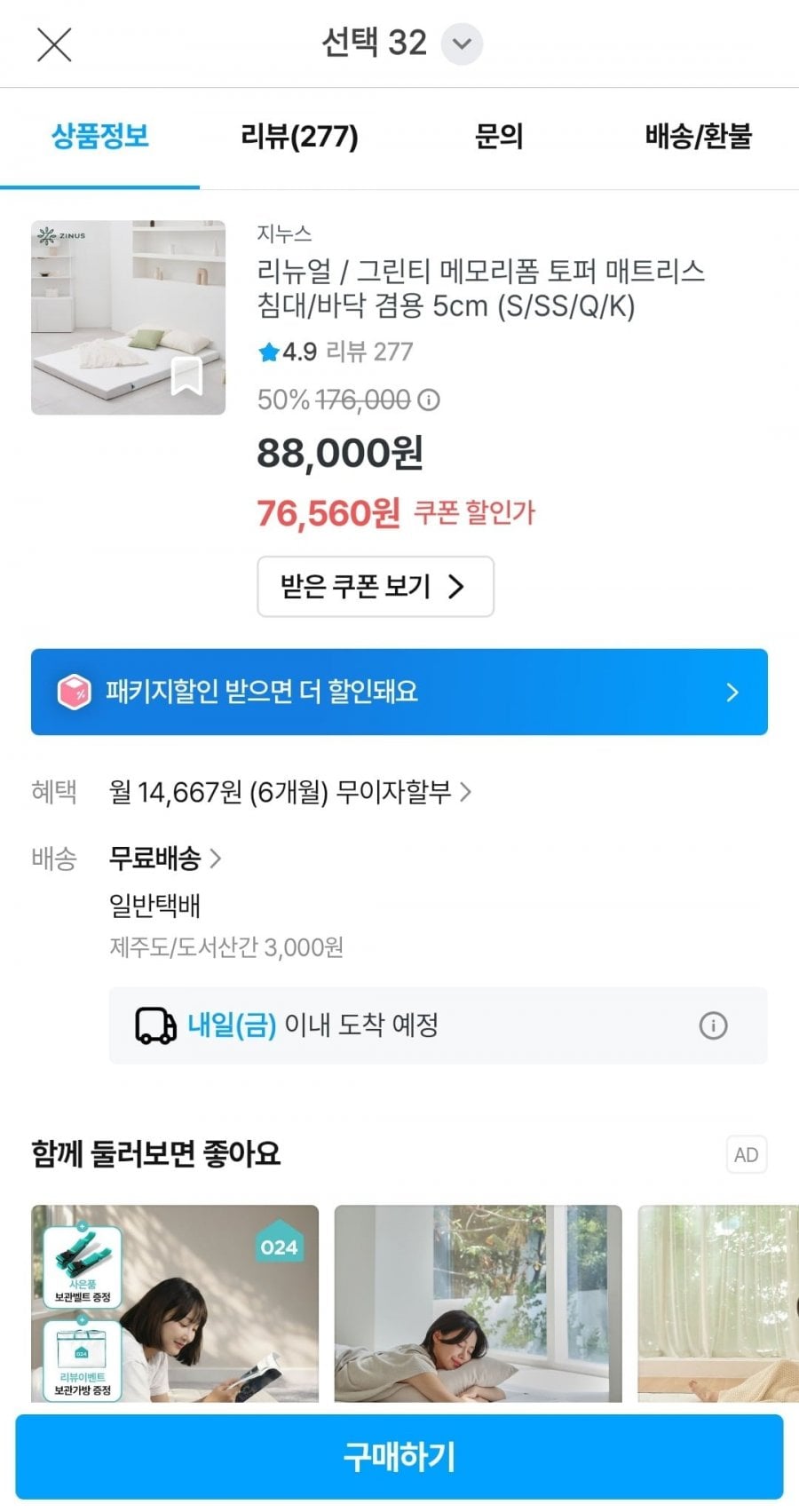Open the 배송/환불 tab
This screenshot has width=799, height=1512.
pyautogui.click(x=699, y=138)
